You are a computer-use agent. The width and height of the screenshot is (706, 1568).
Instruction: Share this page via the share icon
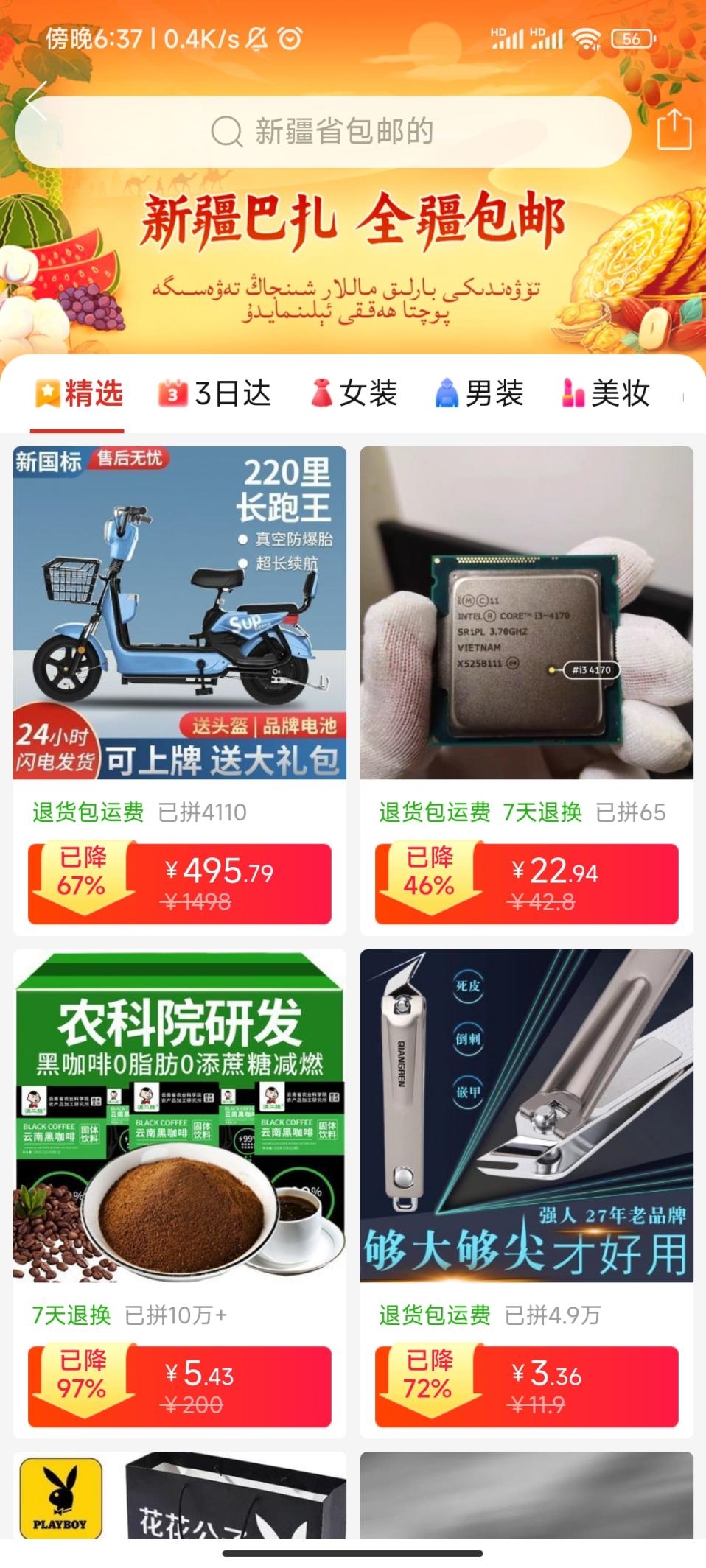[674, 130]
